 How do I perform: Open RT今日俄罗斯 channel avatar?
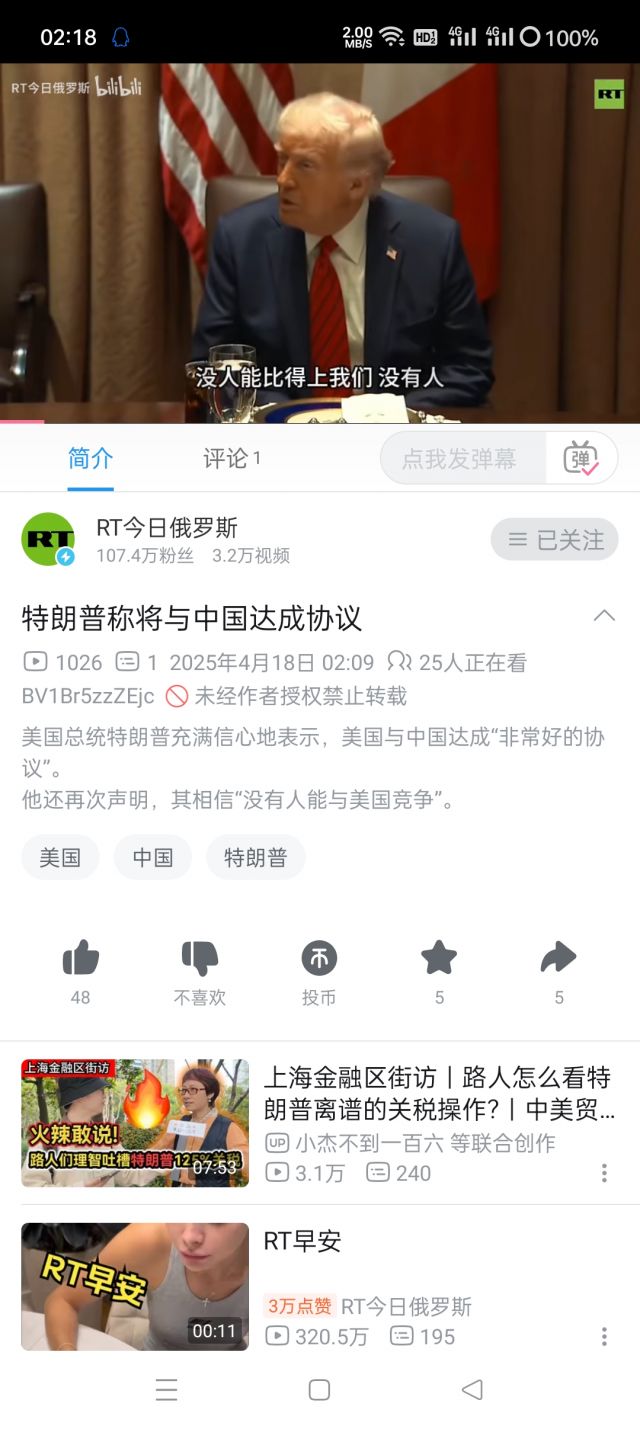point(48,540)
